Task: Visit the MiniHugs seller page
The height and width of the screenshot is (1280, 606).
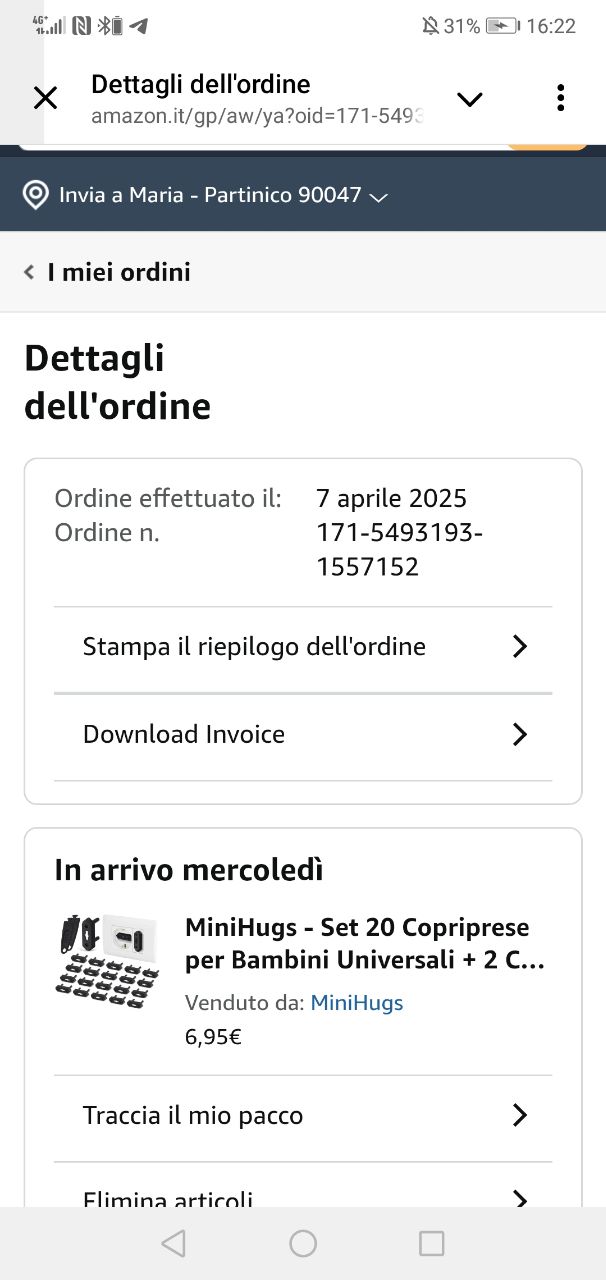Action: [x=356, y=1003]
